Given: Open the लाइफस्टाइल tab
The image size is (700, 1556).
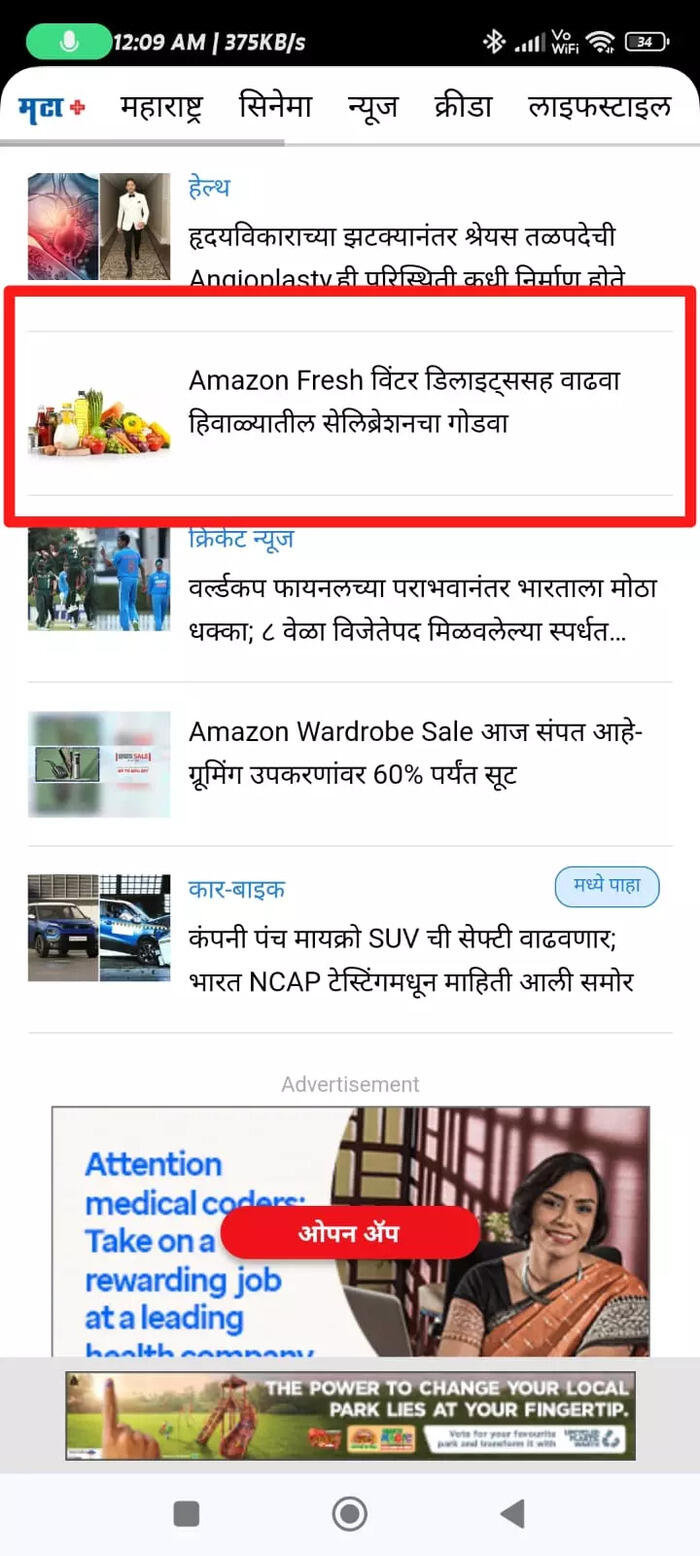Looking at the screenshot, I should 599,107.
